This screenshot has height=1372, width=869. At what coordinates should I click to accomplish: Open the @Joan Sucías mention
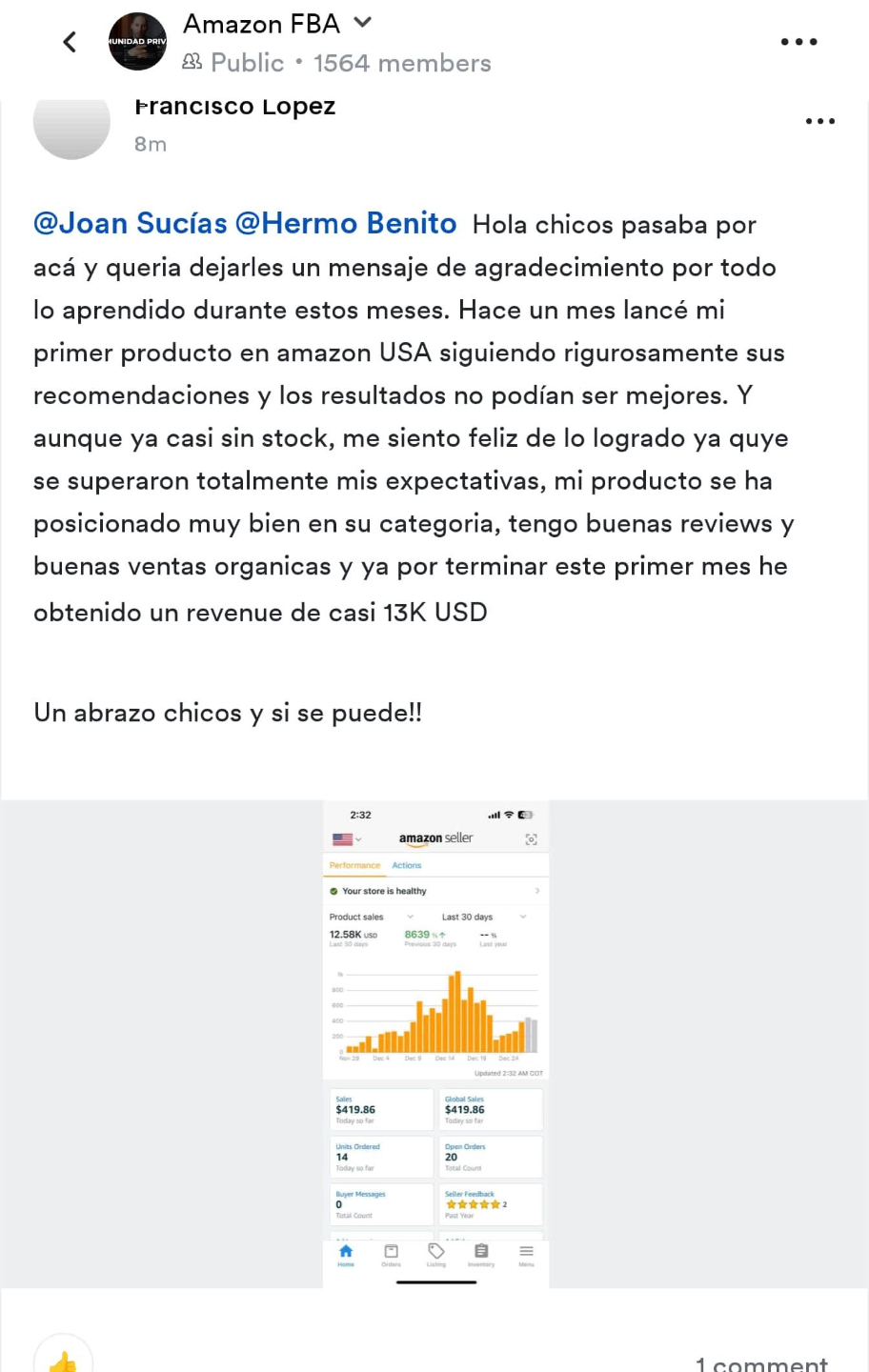pyautogui.click(x=131, y=223)
